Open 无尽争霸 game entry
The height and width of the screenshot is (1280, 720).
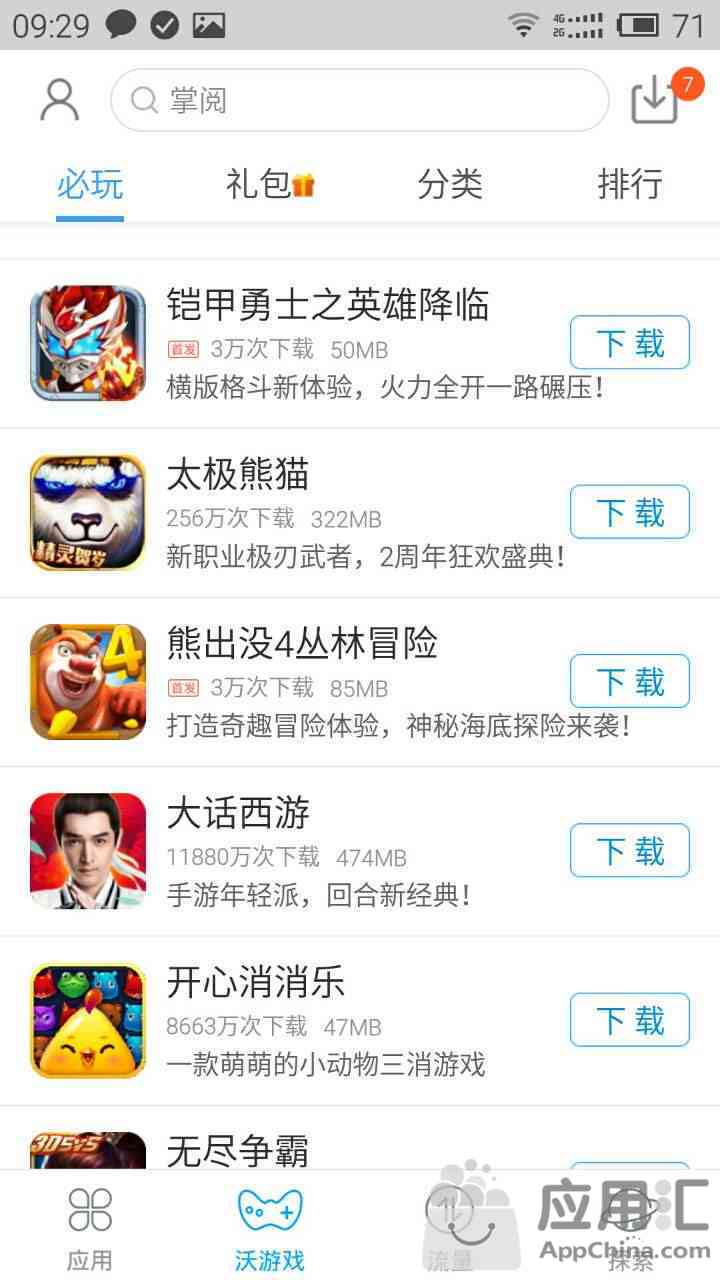tap(237, 1150)
